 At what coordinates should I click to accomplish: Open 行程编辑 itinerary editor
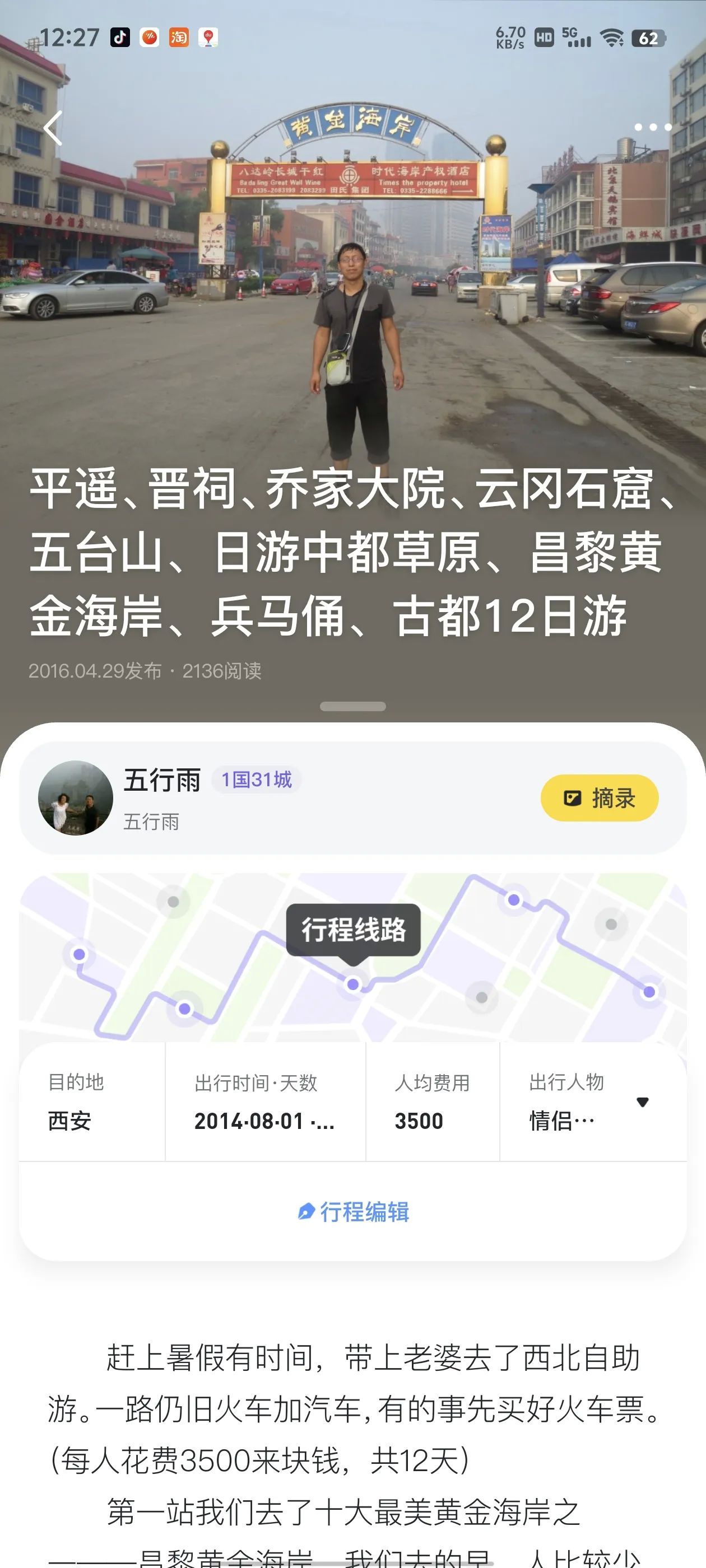pyautogui.click(x=354, y=1212)
